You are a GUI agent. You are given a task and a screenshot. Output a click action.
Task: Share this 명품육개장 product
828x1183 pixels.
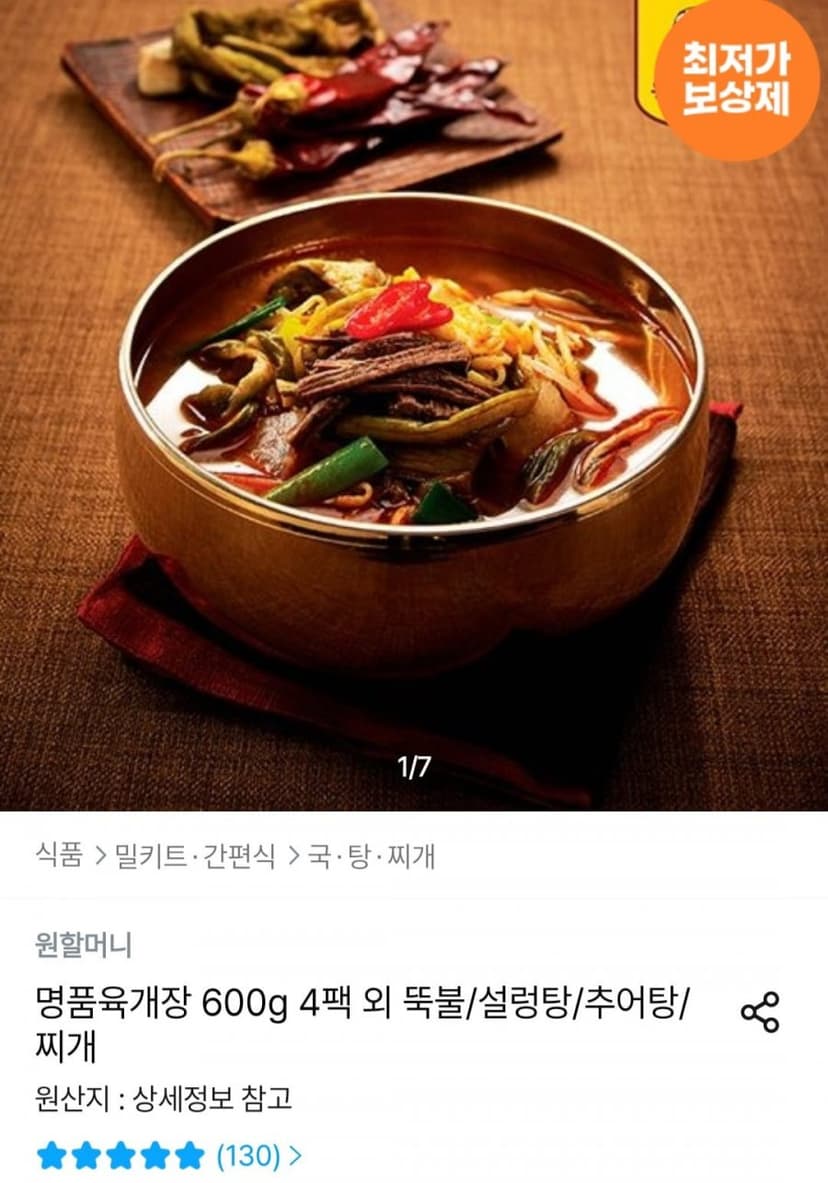click(x=759, y=1012)
